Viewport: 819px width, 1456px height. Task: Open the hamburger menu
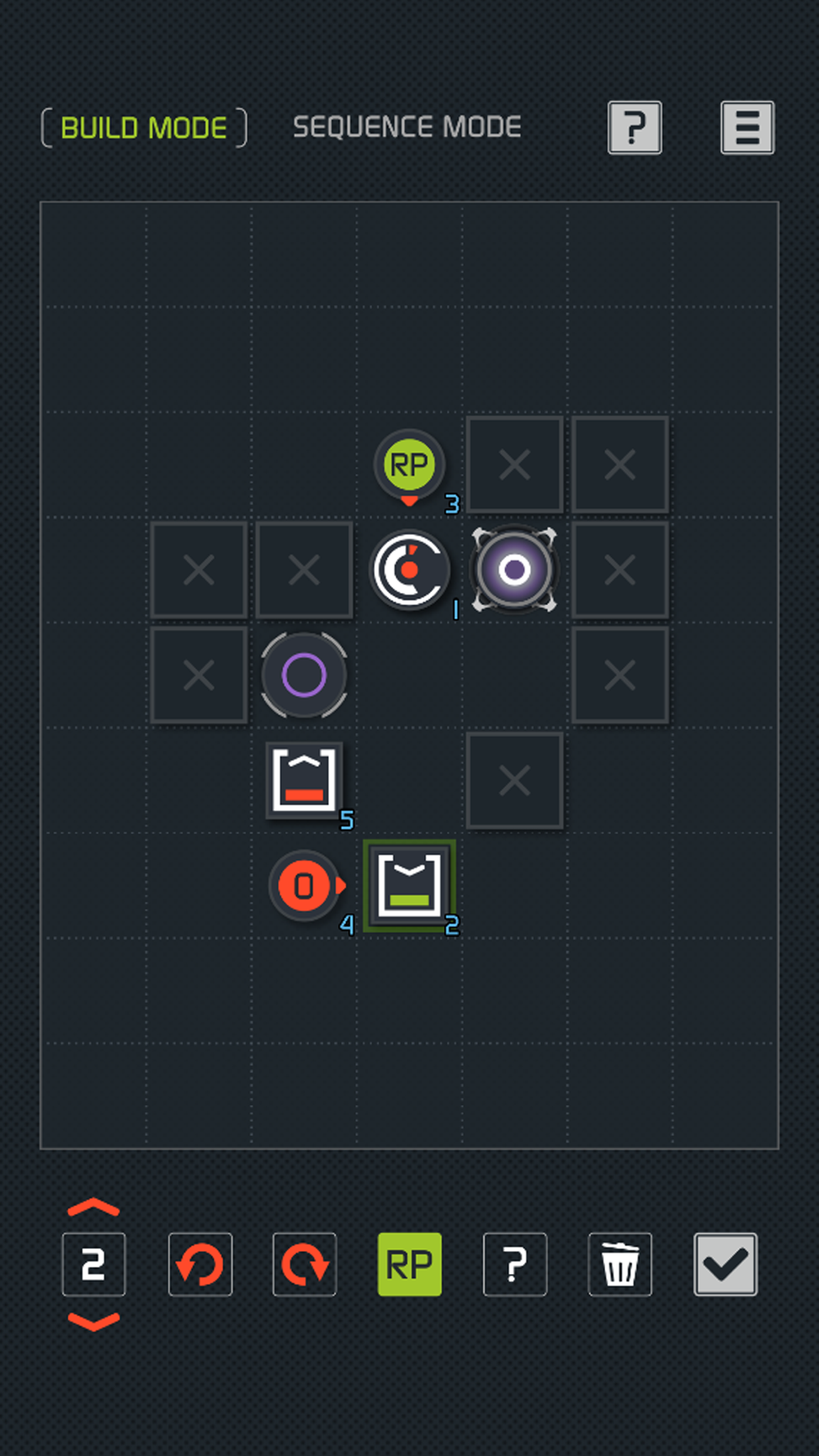pos(747,127)
